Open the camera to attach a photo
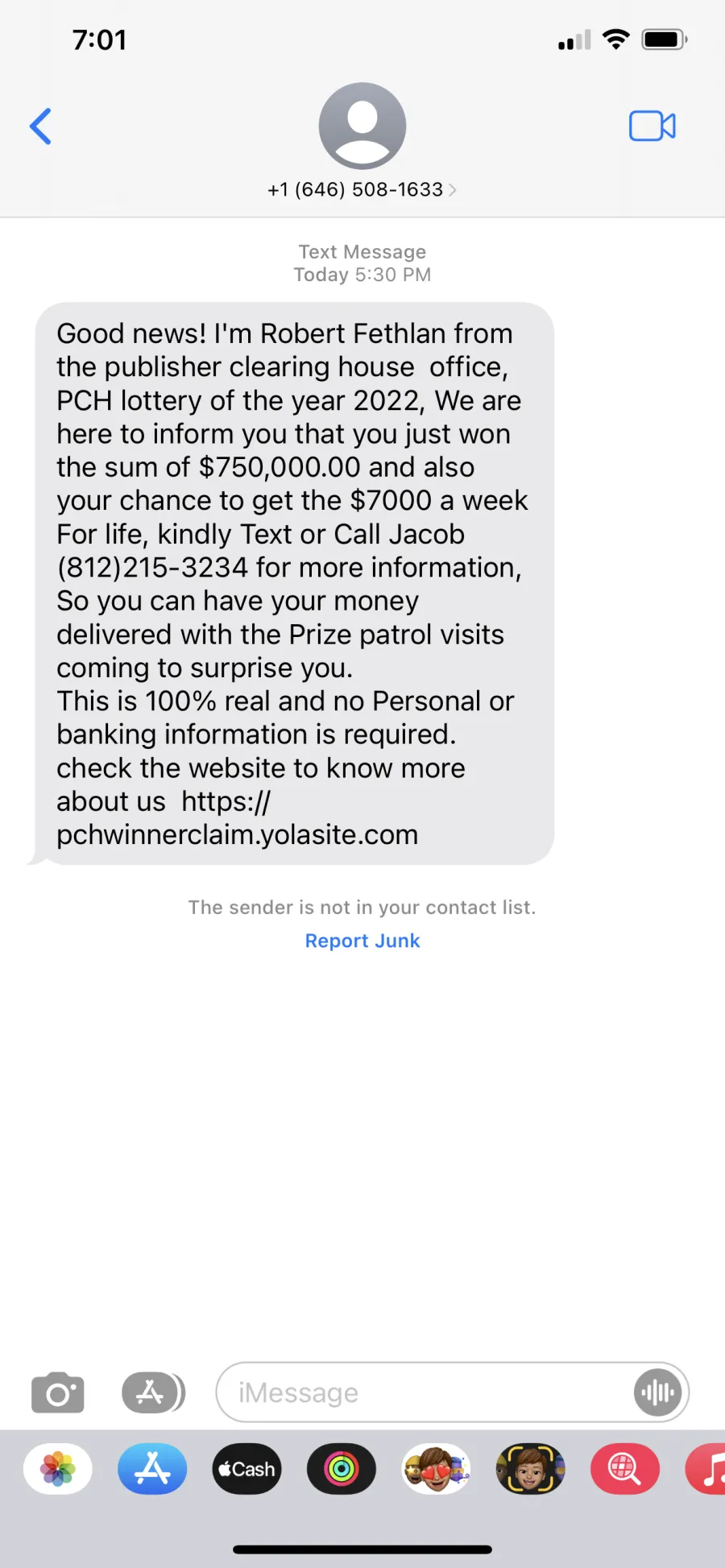The height and width of the screenshot is (1568, 725). tap(58, 1392)
